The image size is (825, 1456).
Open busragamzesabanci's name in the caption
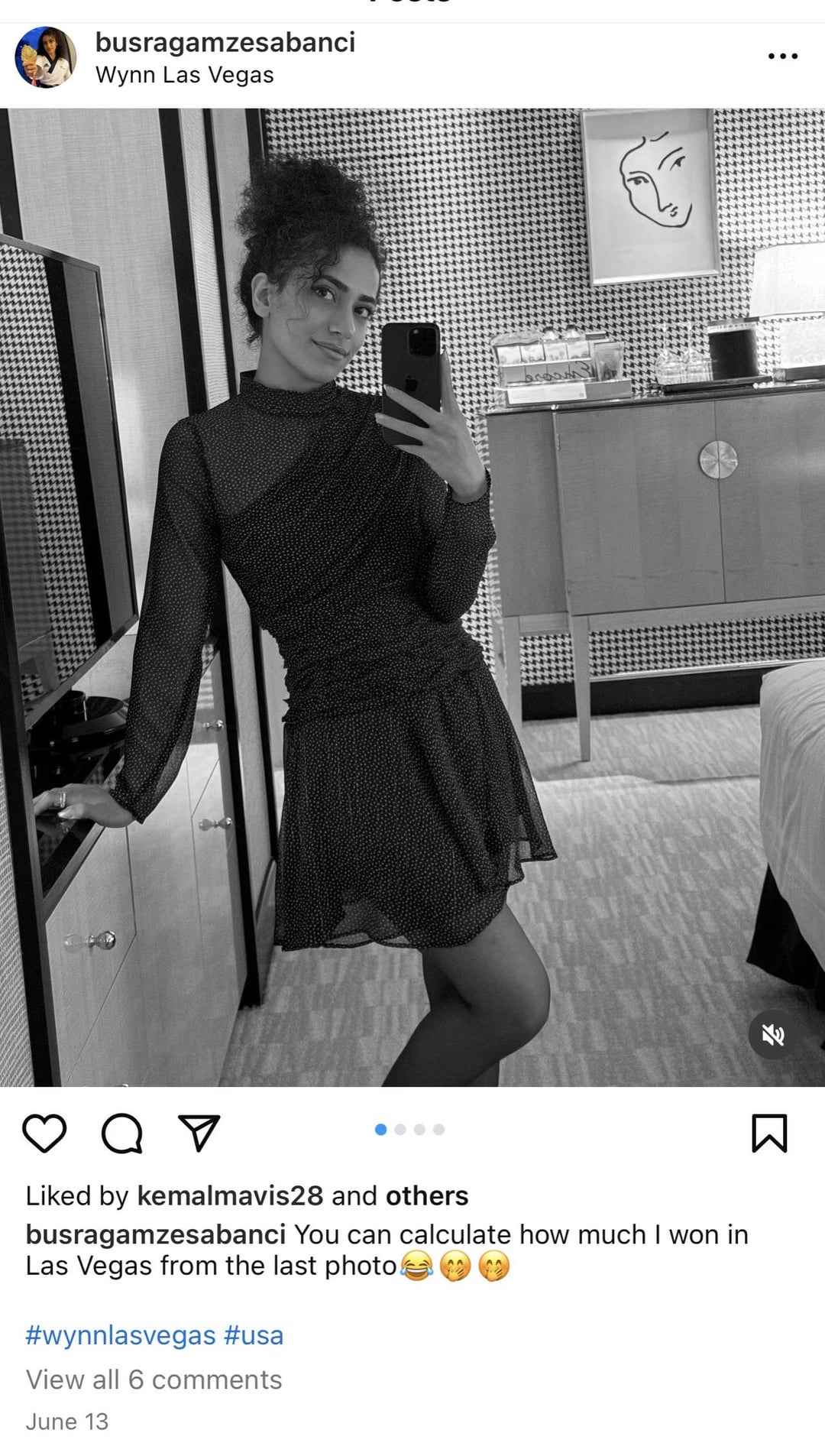[155, 1234]
